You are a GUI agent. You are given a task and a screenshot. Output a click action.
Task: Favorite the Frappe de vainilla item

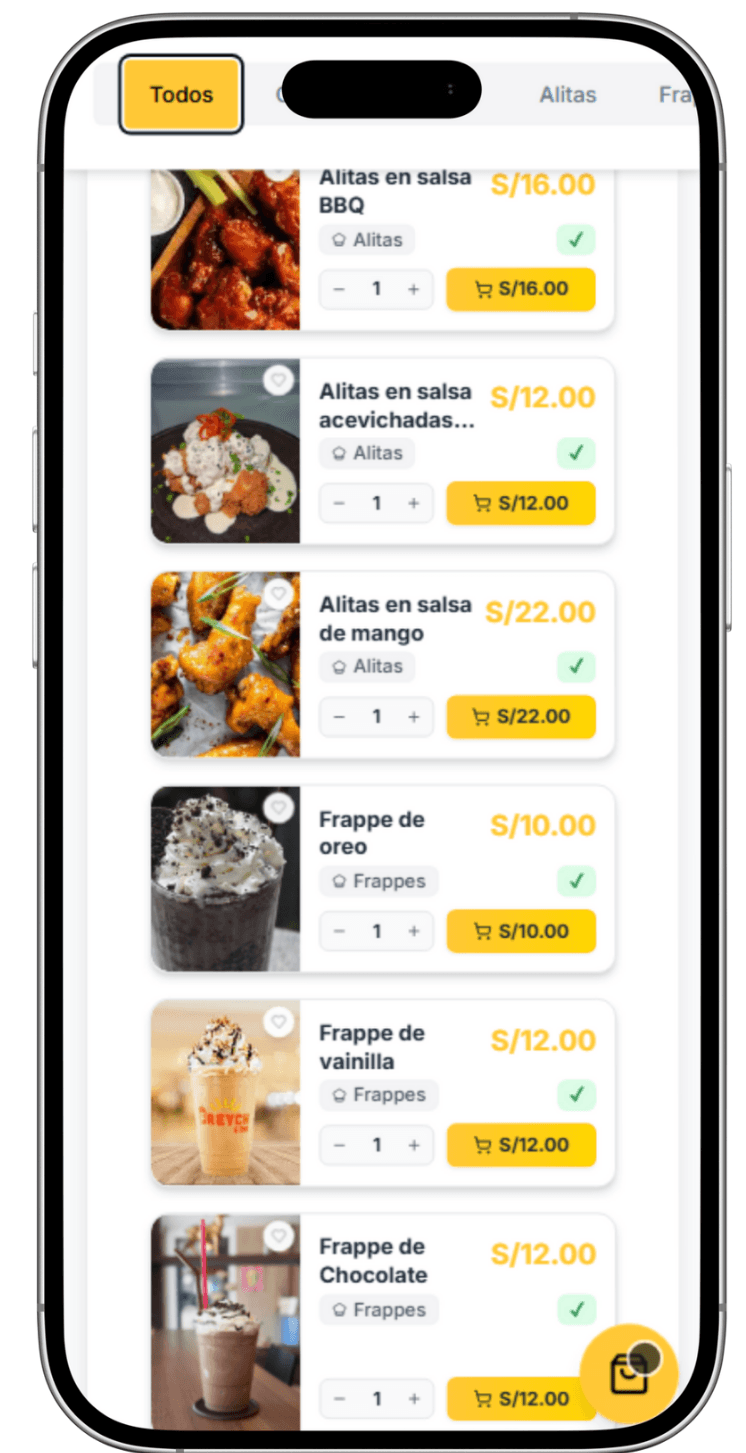click(279, 1021)
